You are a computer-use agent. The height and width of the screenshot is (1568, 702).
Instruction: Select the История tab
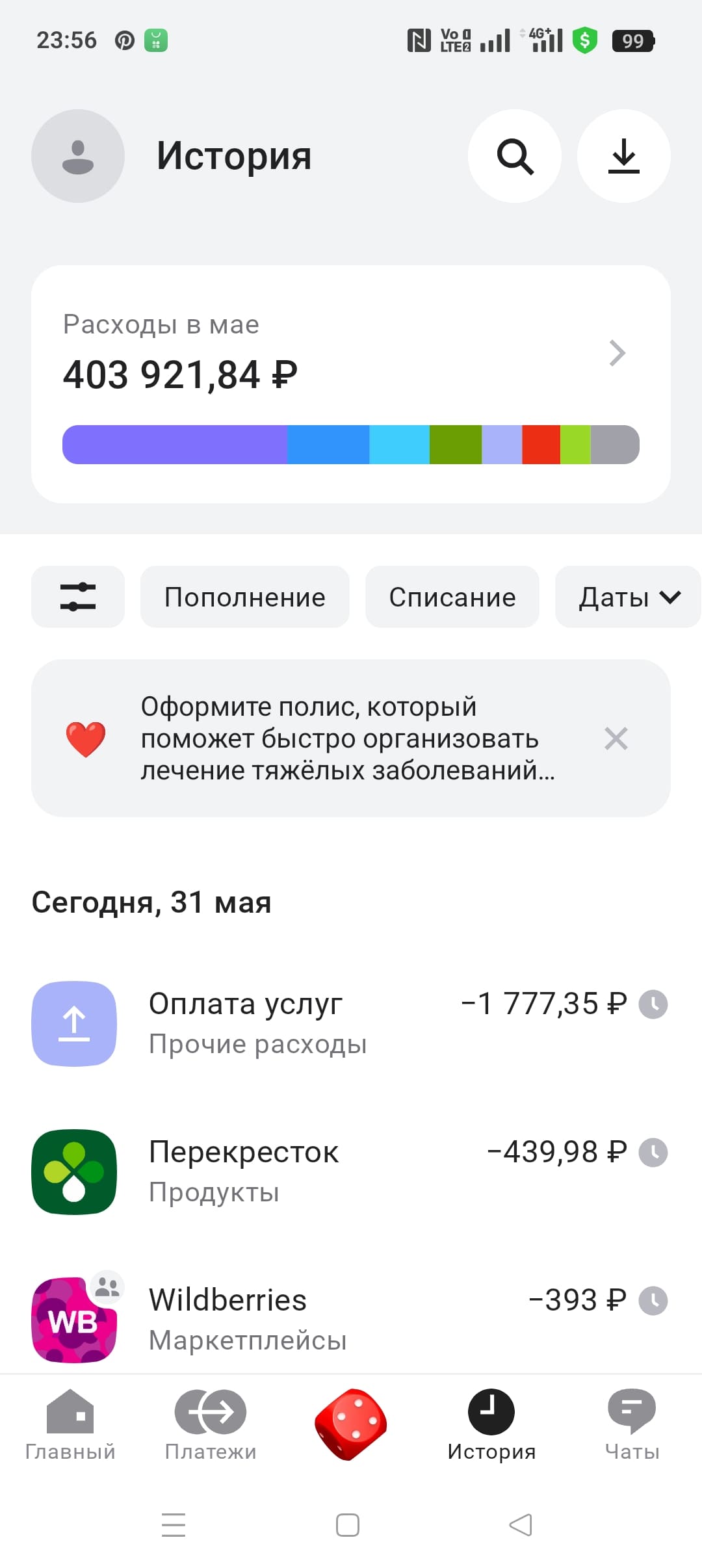[x=491, y=1425]
